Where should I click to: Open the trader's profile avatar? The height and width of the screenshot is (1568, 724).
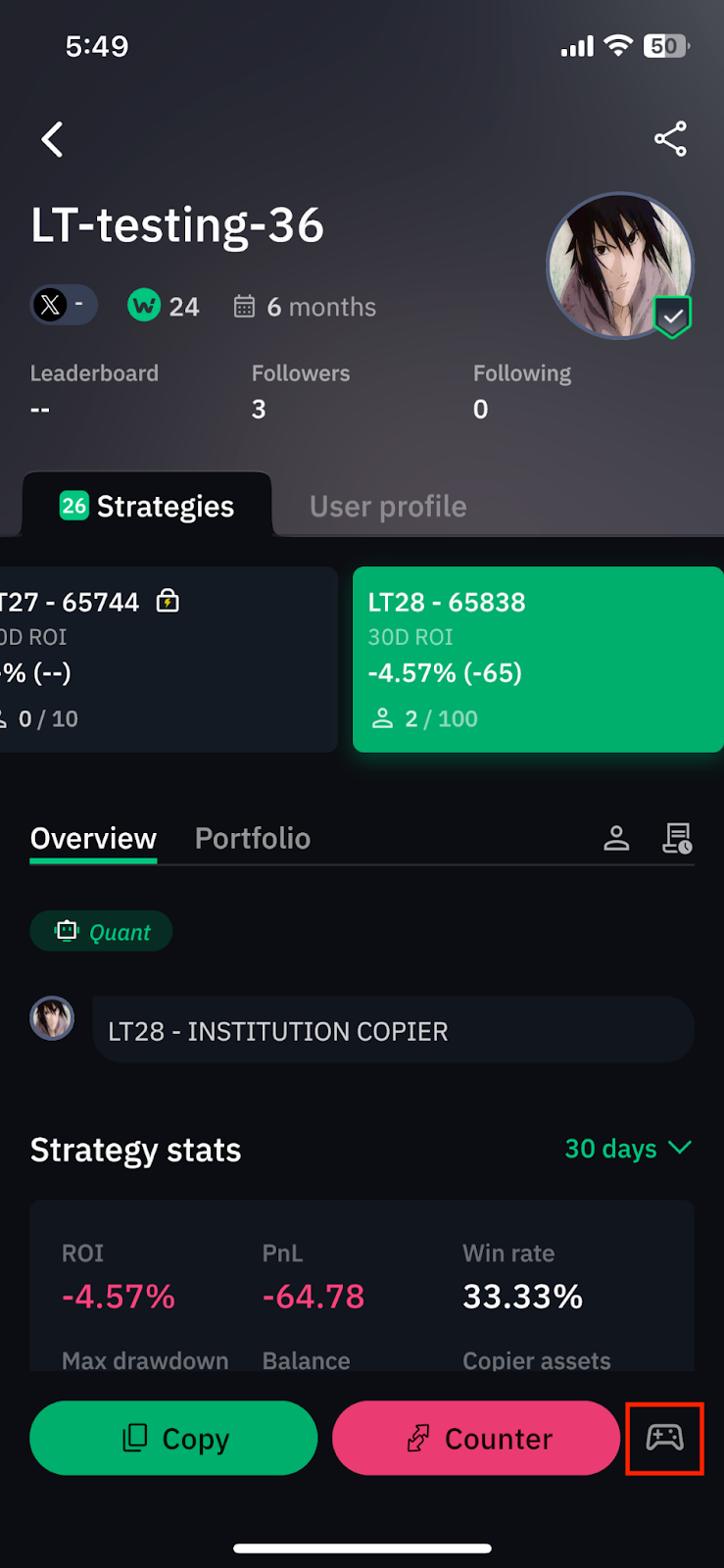click(620, 267)
